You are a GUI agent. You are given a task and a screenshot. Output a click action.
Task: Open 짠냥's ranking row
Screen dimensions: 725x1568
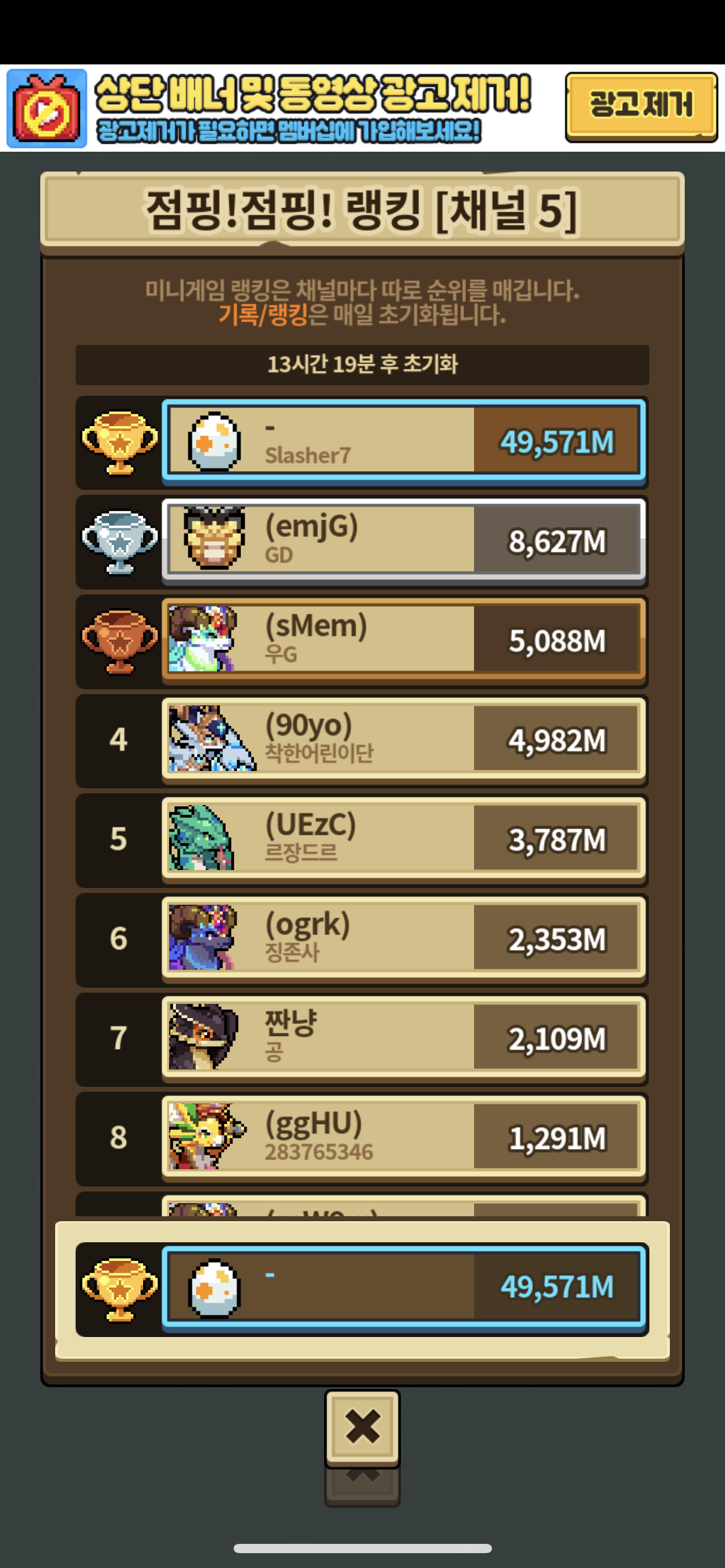[404, 1038]
